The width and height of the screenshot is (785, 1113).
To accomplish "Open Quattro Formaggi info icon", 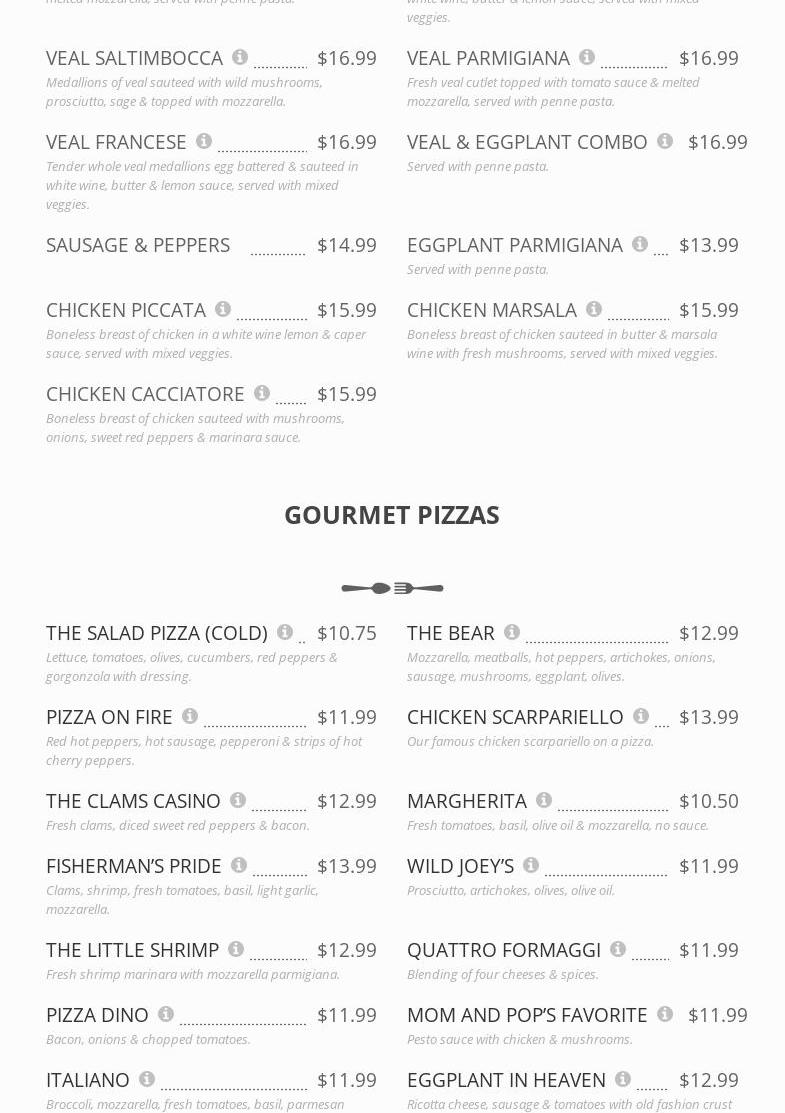I will click(618, 949).
